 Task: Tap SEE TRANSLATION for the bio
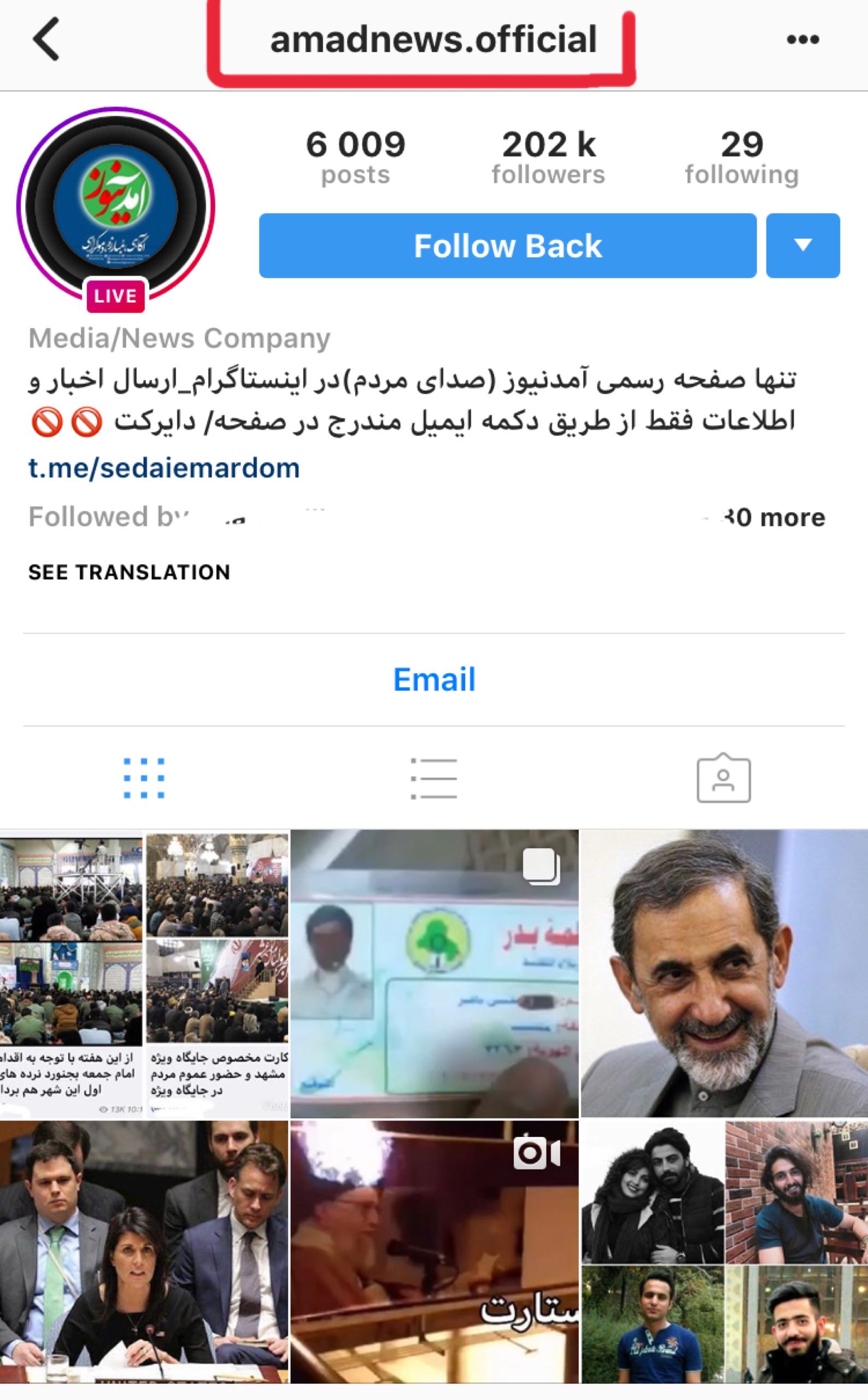[129, 572]
